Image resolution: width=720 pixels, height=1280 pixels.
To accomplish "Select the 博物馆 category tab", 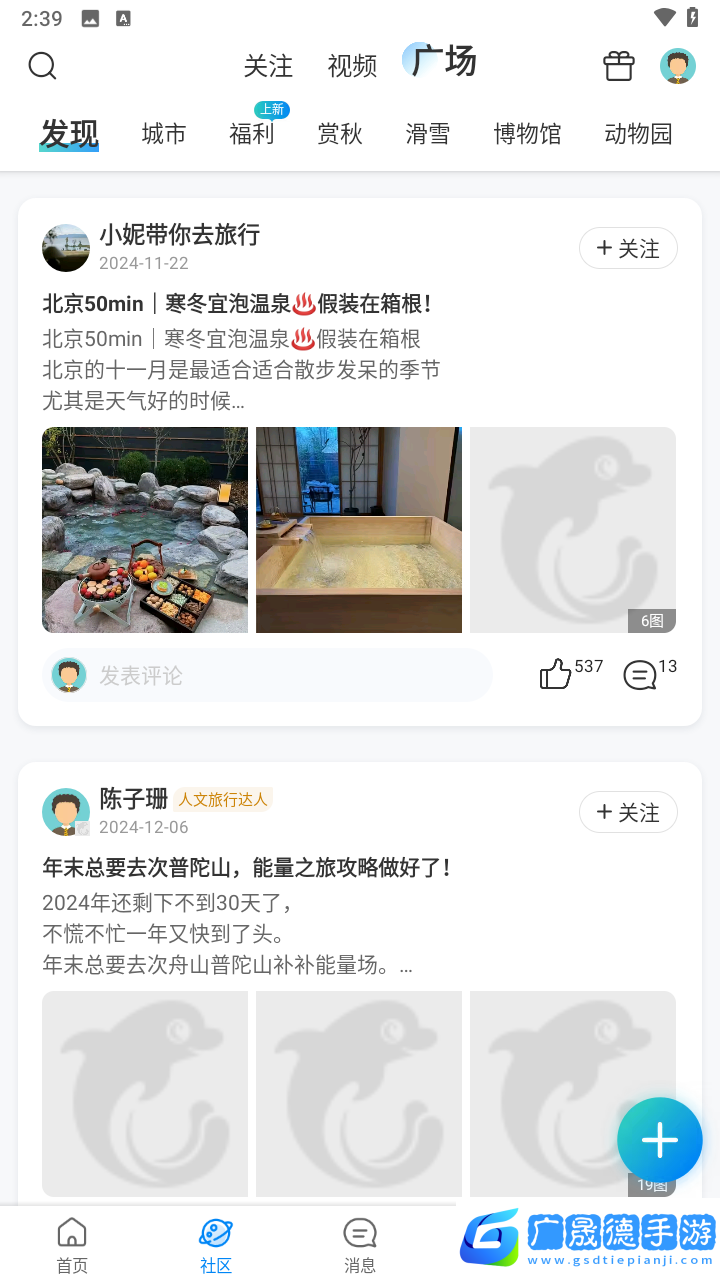I will pyautogui.click(x=528, y=134).
